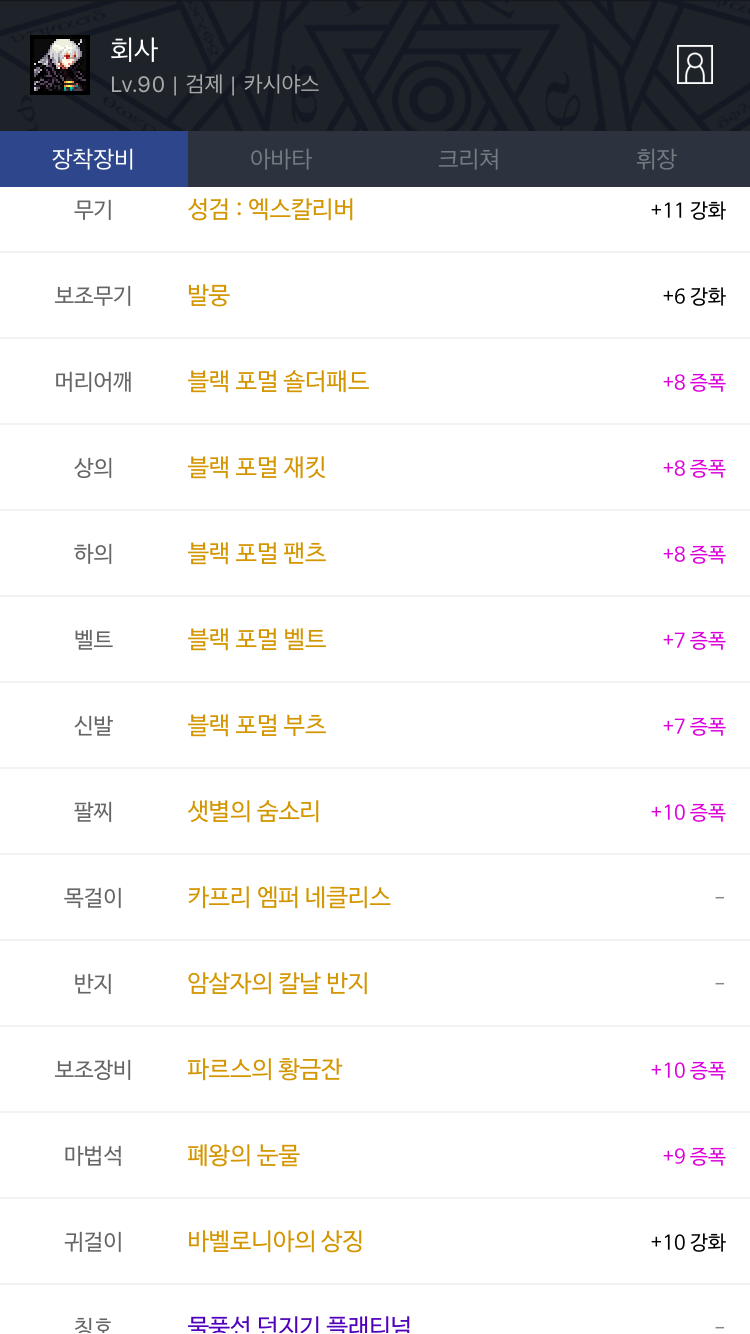Open 파르스의 황금잔 item
The height and width of the screenshot is (1334, 750).
[x=375, y=1070]
